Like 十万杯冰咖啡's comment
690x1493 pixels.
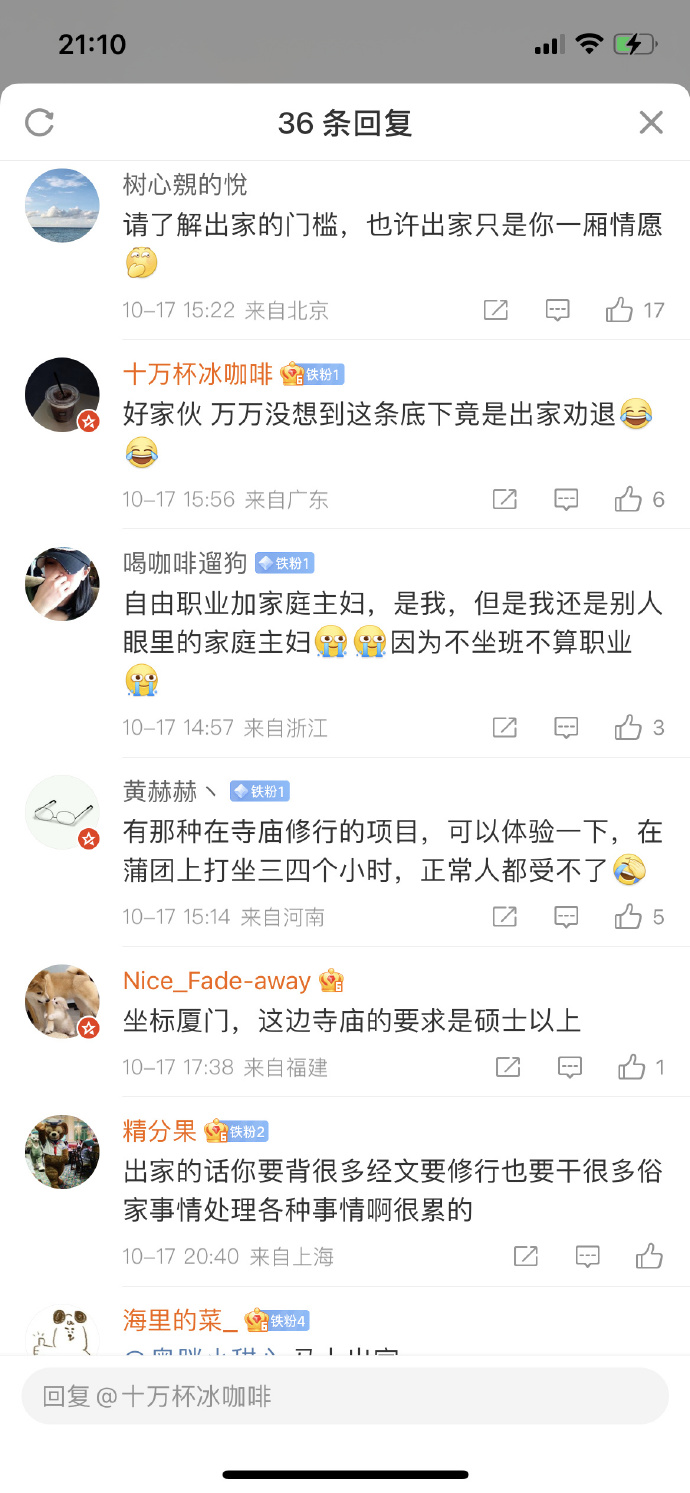pyautogui.click(x=628, y=499)
